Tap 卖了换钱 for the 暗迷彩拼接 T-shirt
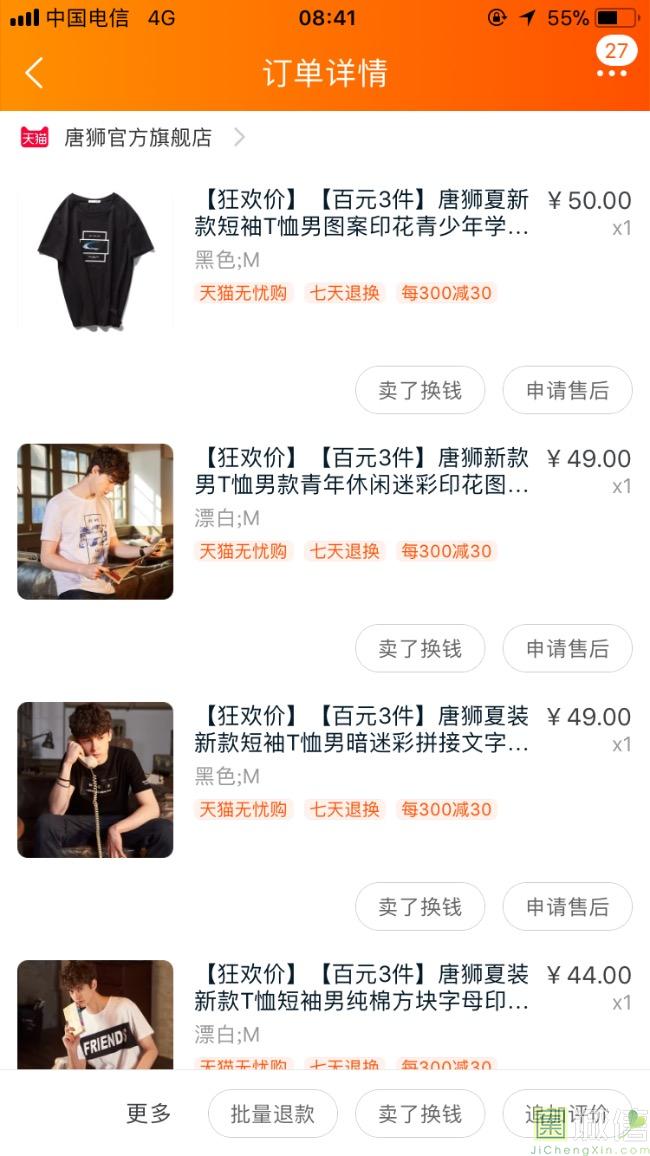Image resolution: width=650 pixels, height=1156 pixels. point(420,906)
